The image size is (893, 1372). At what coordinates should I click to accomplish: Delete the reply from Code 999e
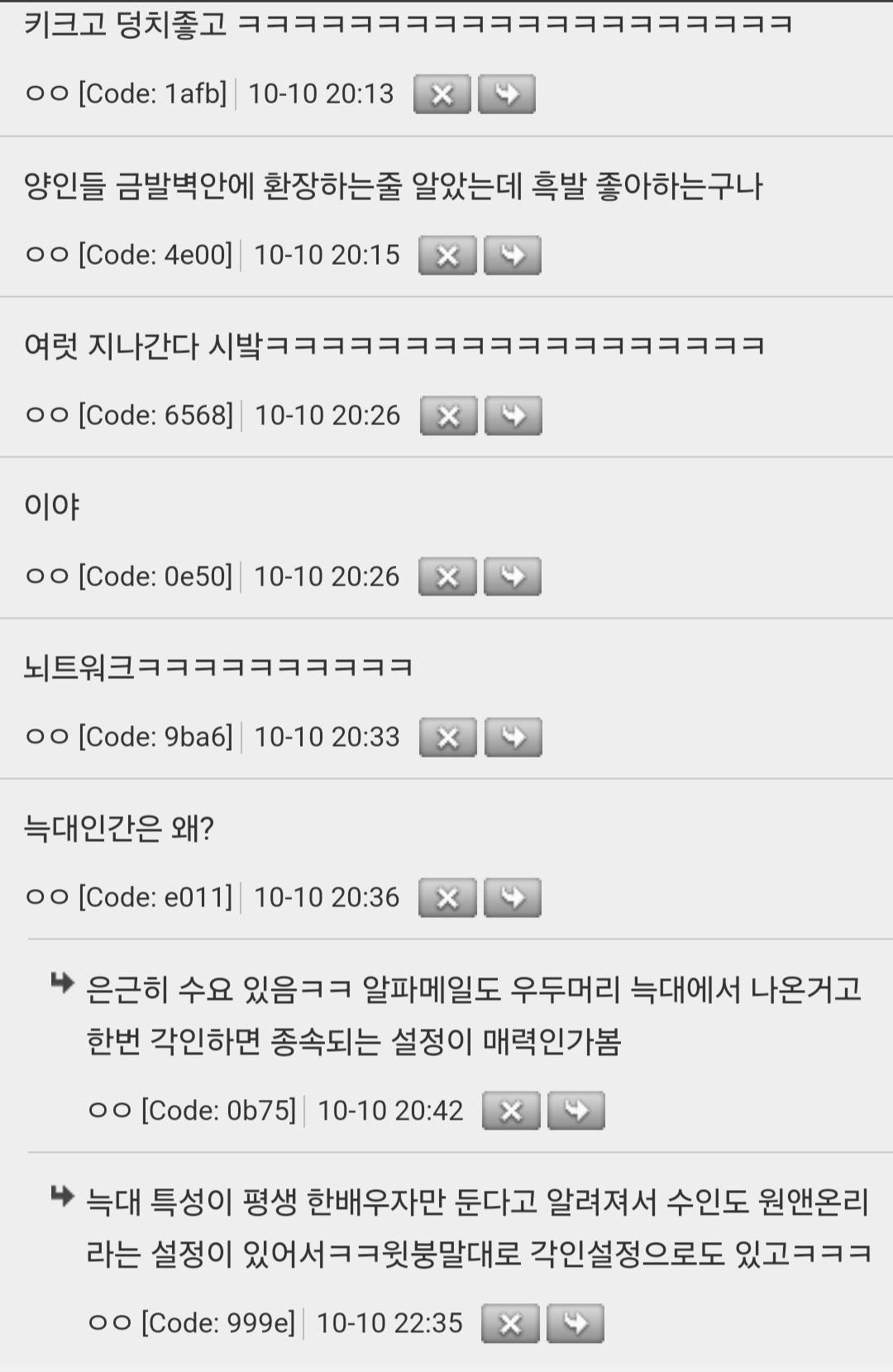pos(510,1324)
